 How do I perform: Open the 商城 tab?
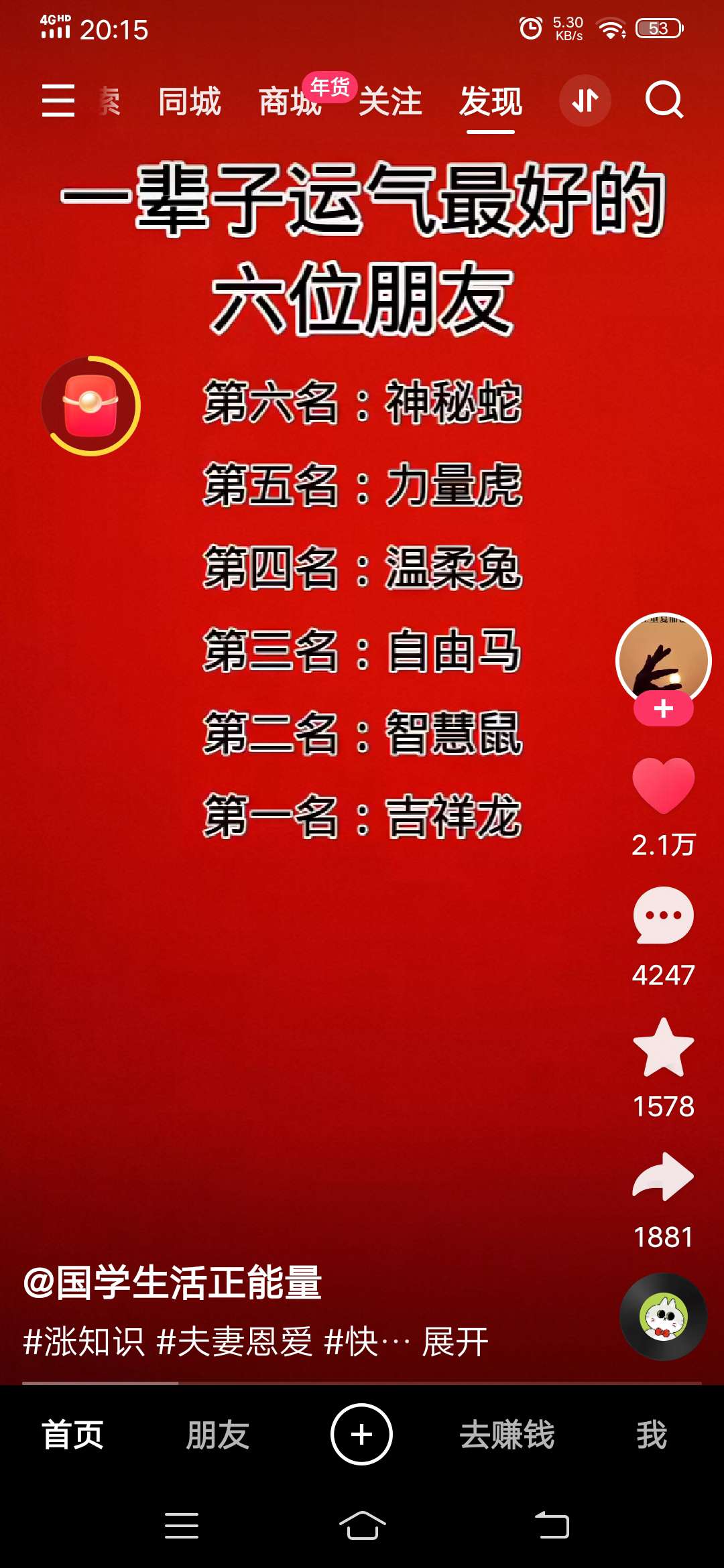click(x=288, y=103)
